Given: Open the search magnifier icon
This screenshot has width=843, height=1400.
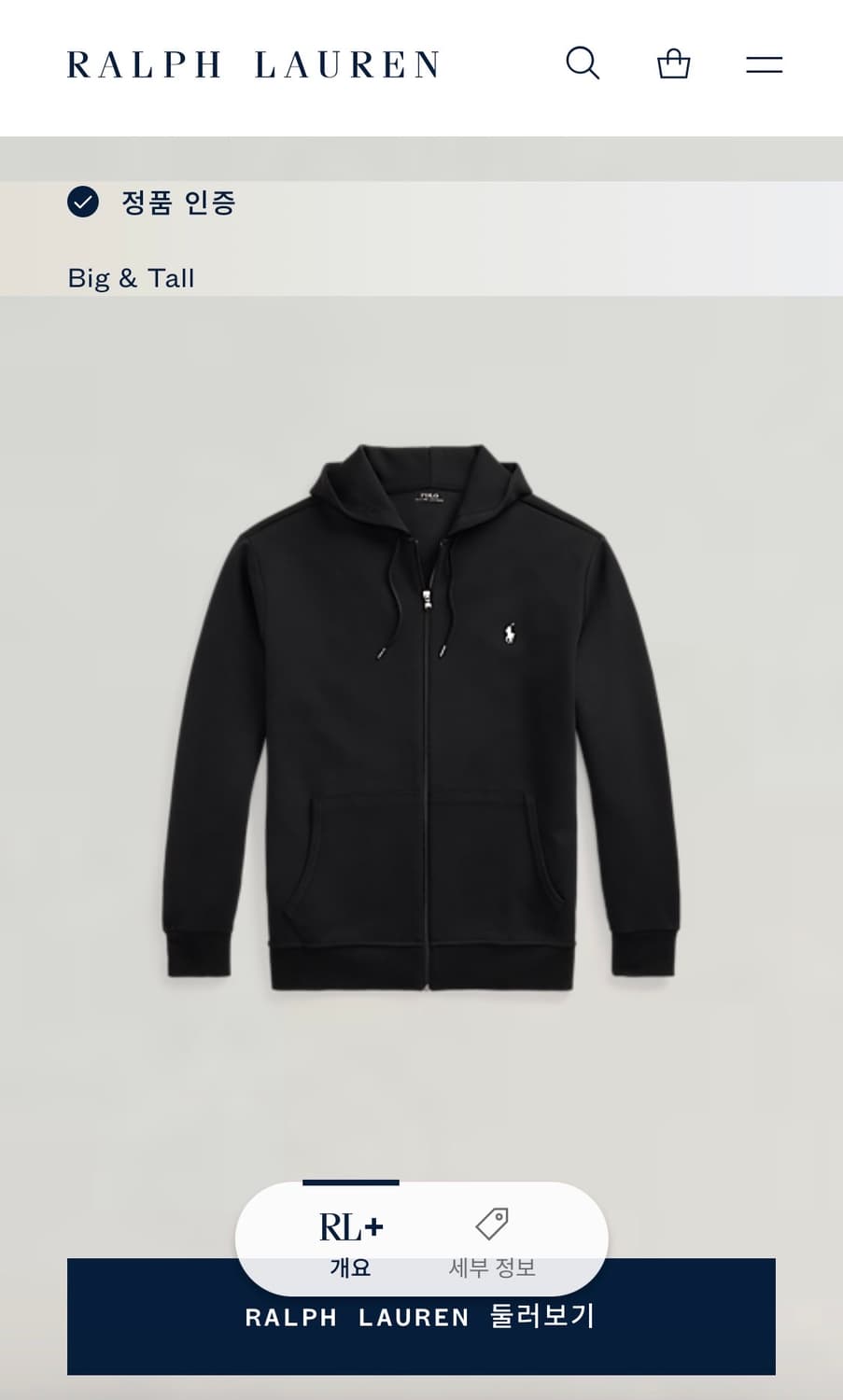Looking at the screenshot, I should [583, 63].
